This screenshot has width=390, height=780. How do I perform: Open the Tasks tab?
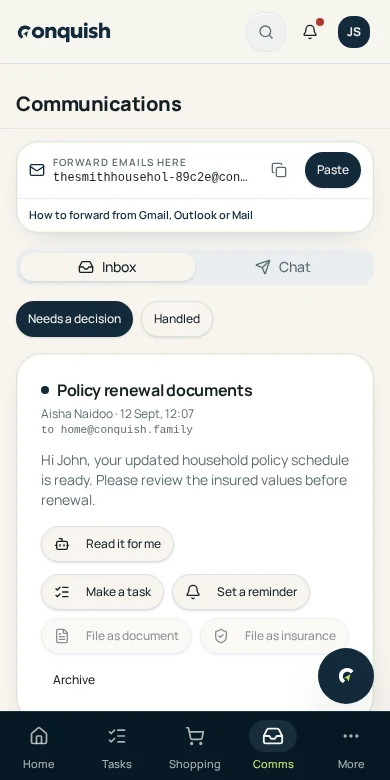[x=117, y=746]
